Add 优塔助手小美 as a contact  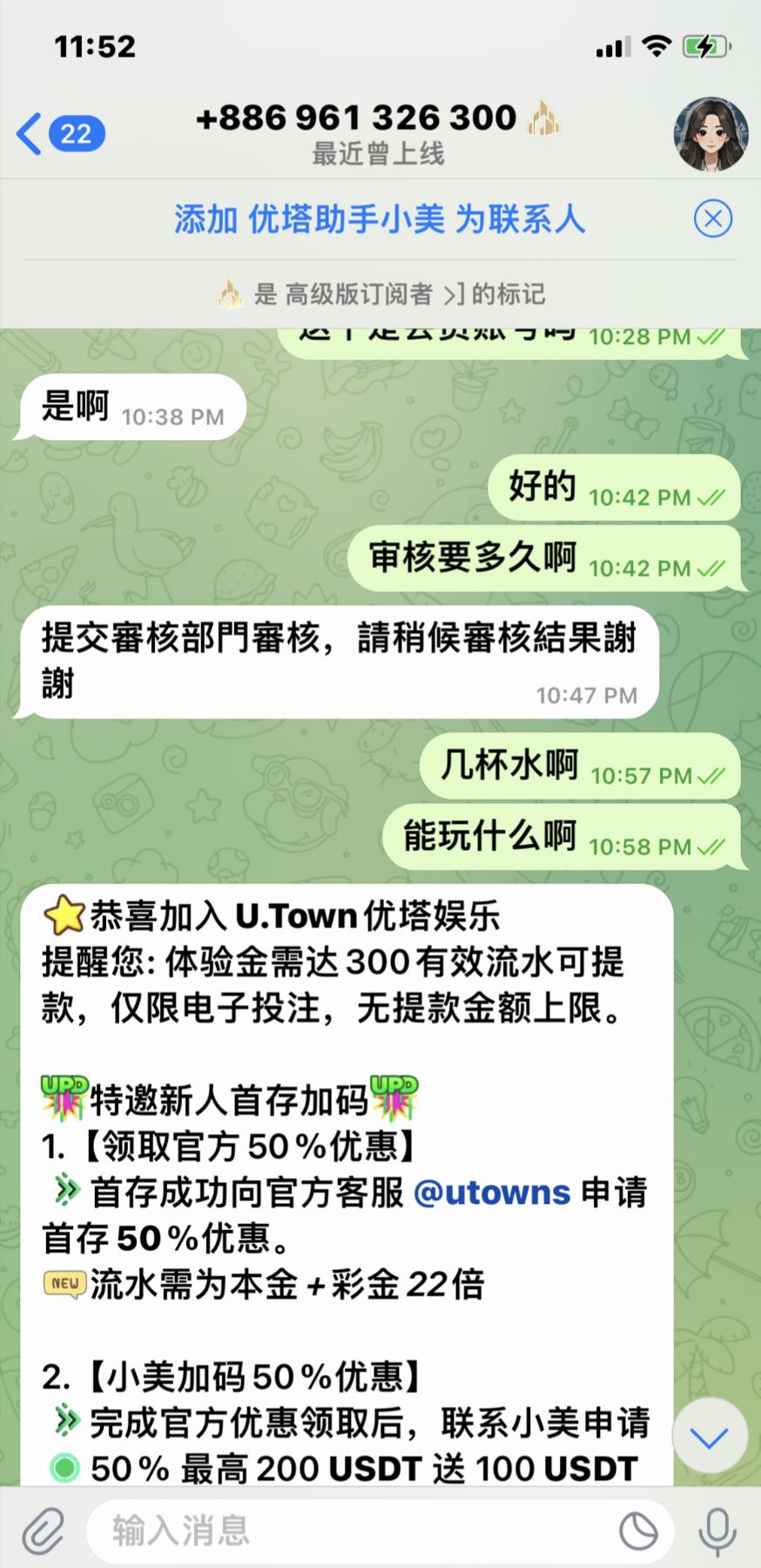379,220
